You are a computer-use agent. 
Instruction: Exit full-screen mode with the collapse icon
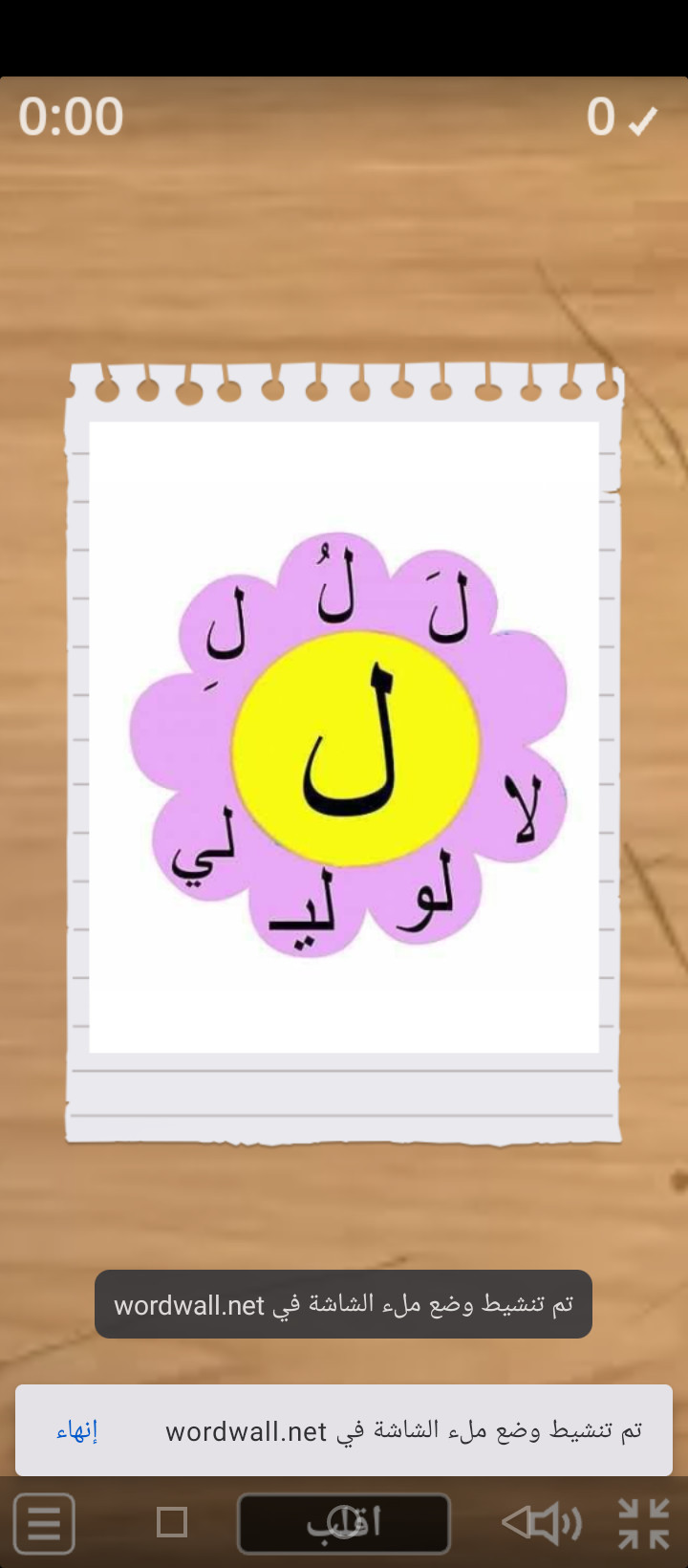(x=643, y=1522)
